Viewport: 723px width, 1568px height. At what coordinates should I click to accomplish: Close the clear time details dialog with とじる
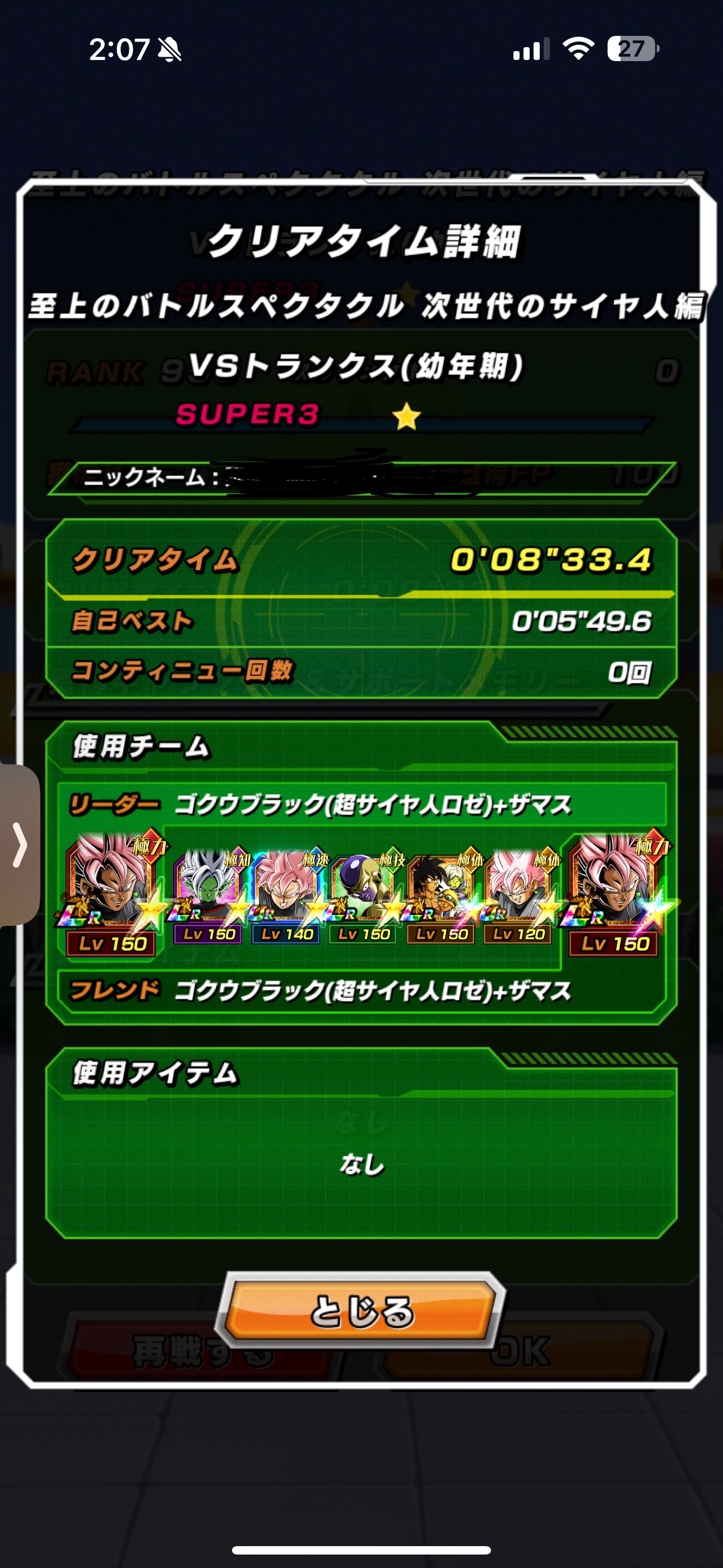(x=361, y=1311)
